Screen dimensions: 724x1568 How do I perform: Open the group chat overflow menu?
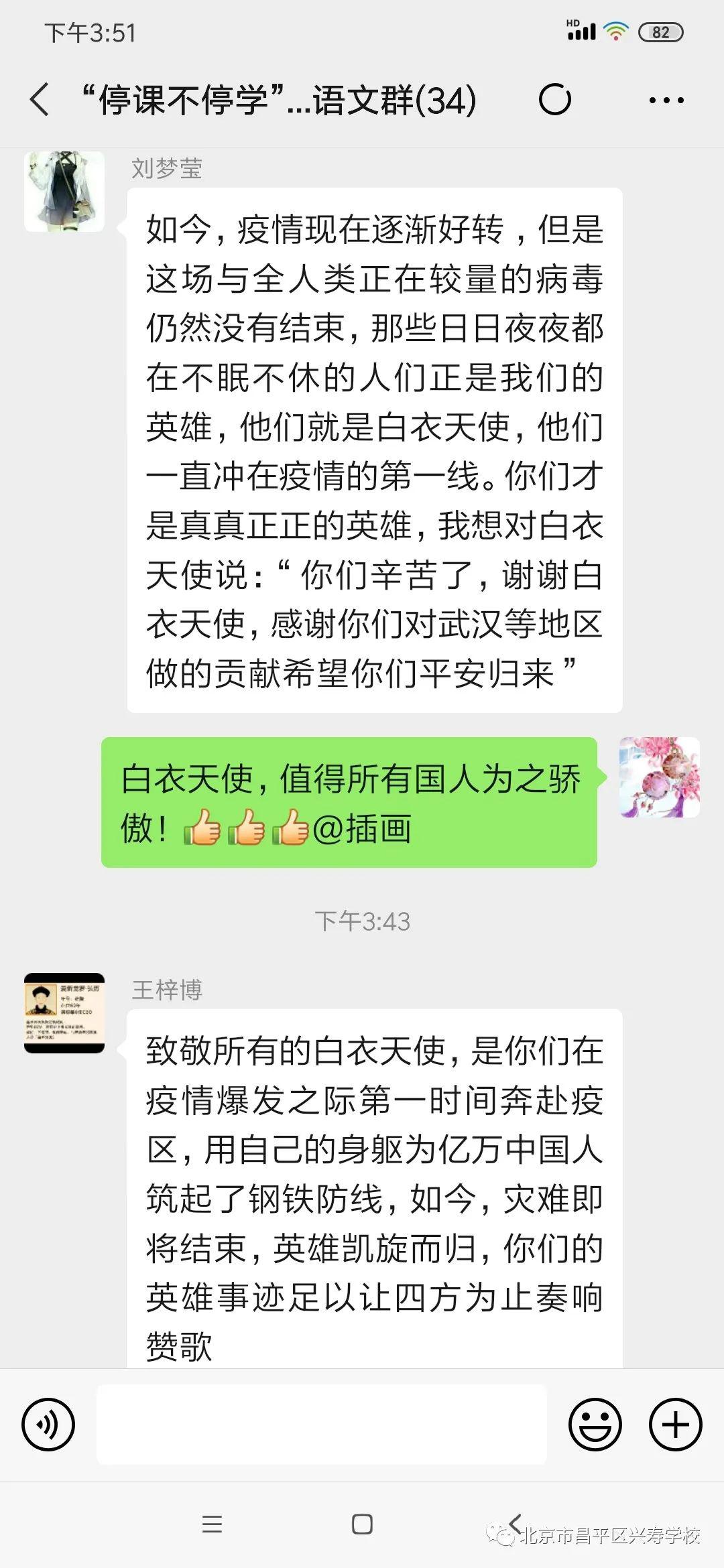tap(666, 101)
